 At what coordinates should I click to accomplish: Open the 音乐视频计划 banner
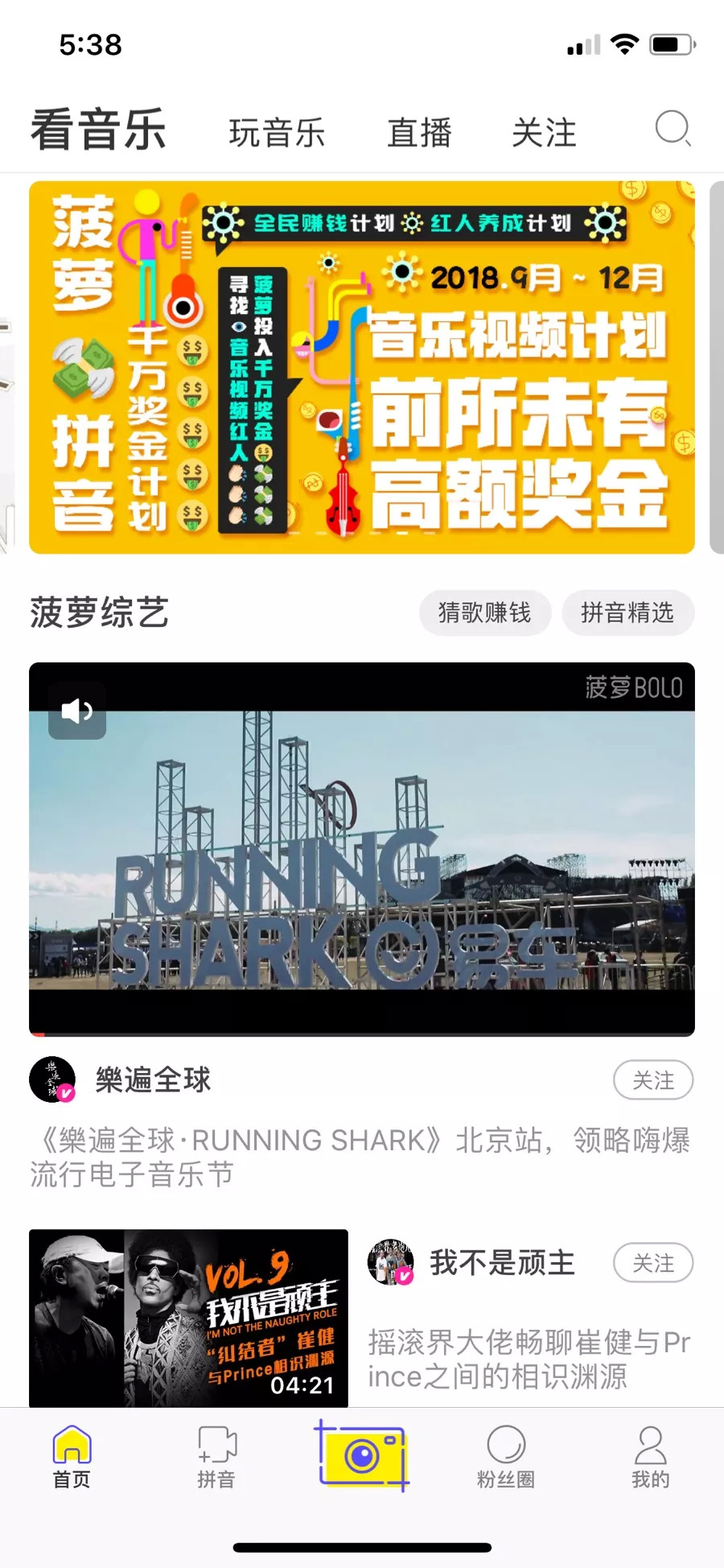coord(362,368)
